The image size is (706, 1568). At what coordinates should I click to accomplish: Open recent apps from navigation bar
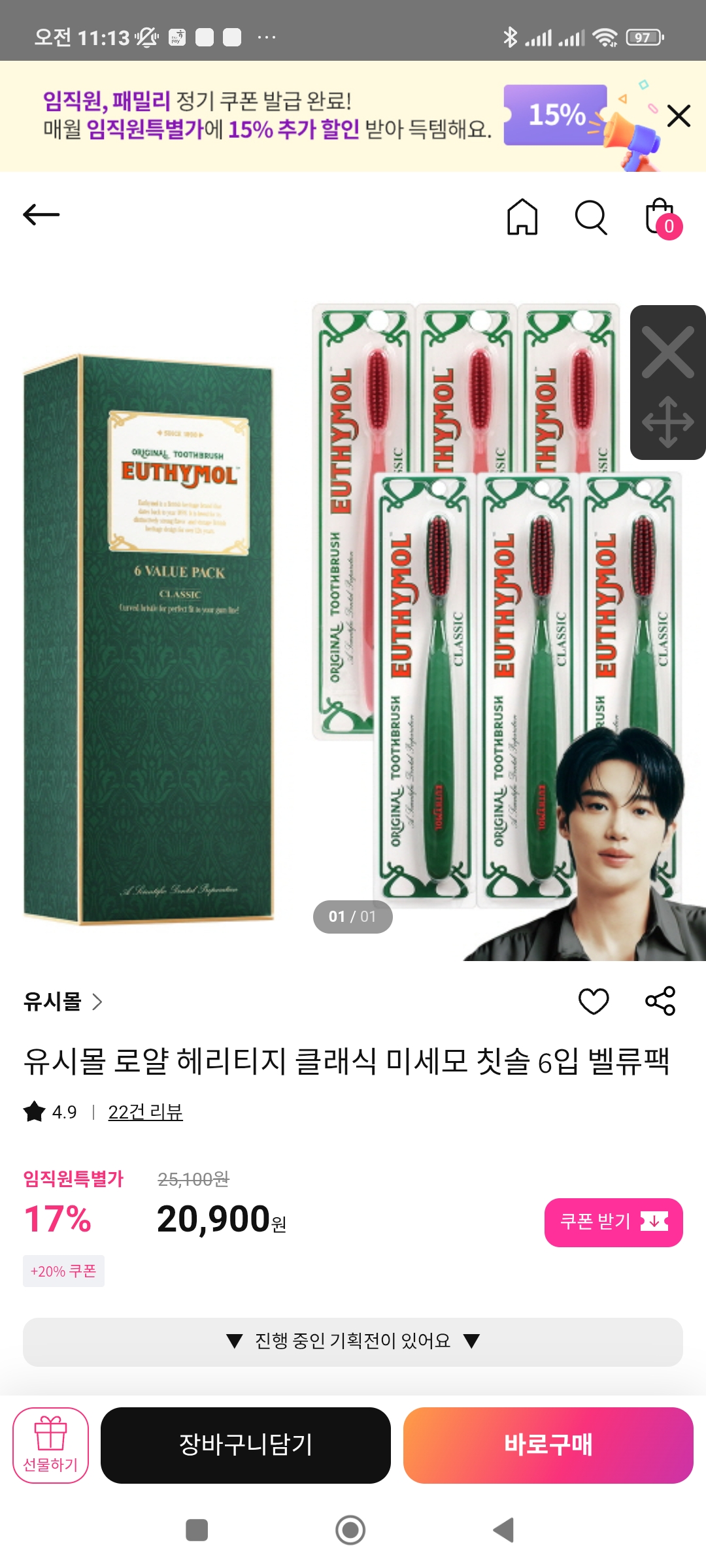click(x=197, y=1530)
